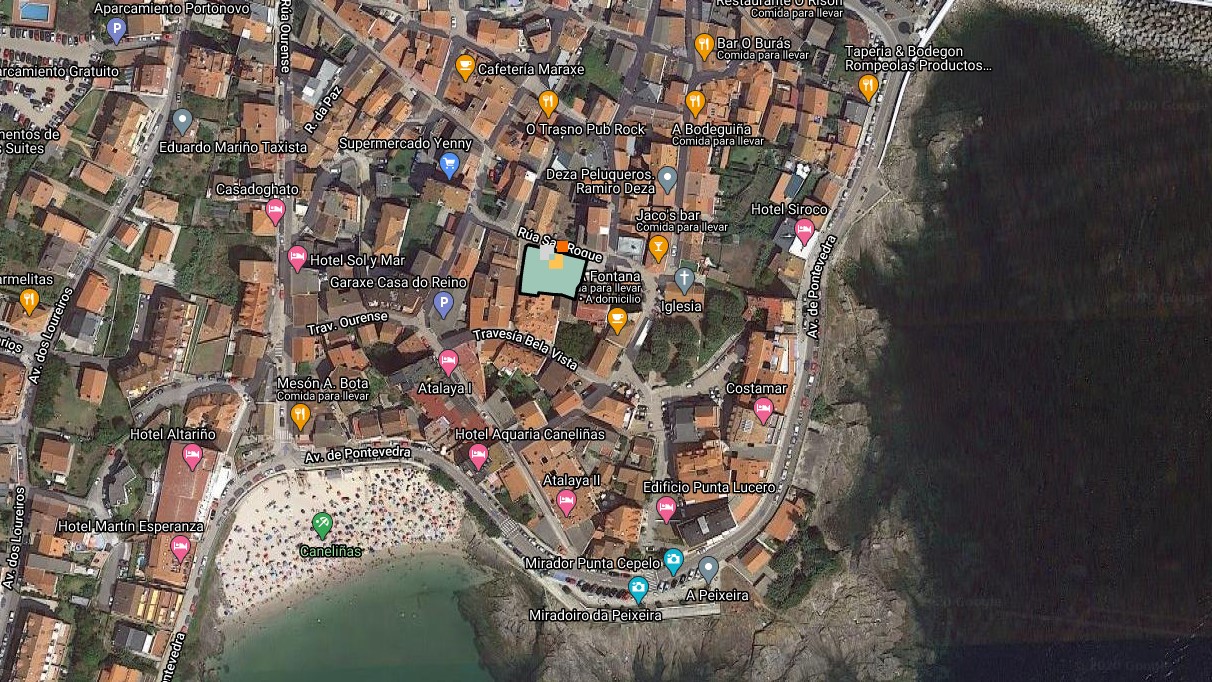Tap the Hotel Sol y Mar marker
This screenshot has width=1212, height=682.
point(297,258)
